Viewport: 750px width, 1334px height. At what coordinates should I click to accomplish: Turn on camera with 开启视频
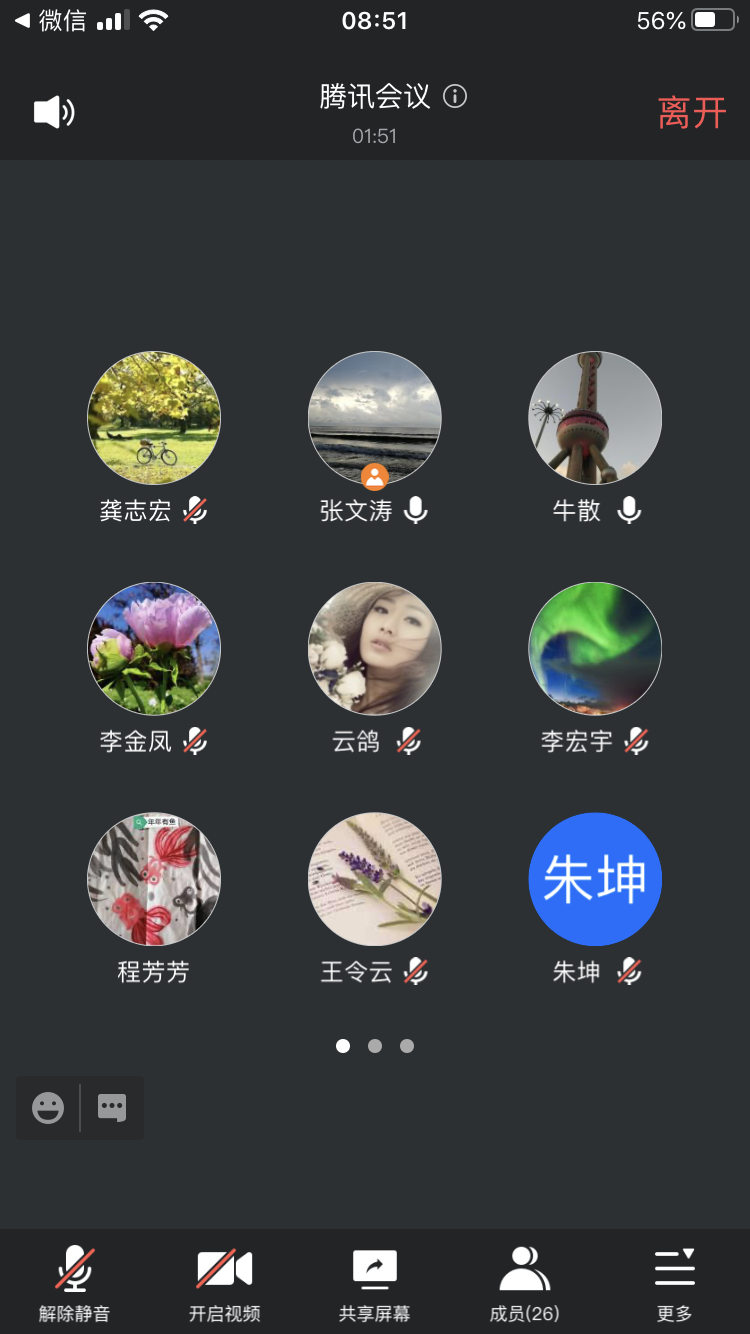(x=224, y=1283)
